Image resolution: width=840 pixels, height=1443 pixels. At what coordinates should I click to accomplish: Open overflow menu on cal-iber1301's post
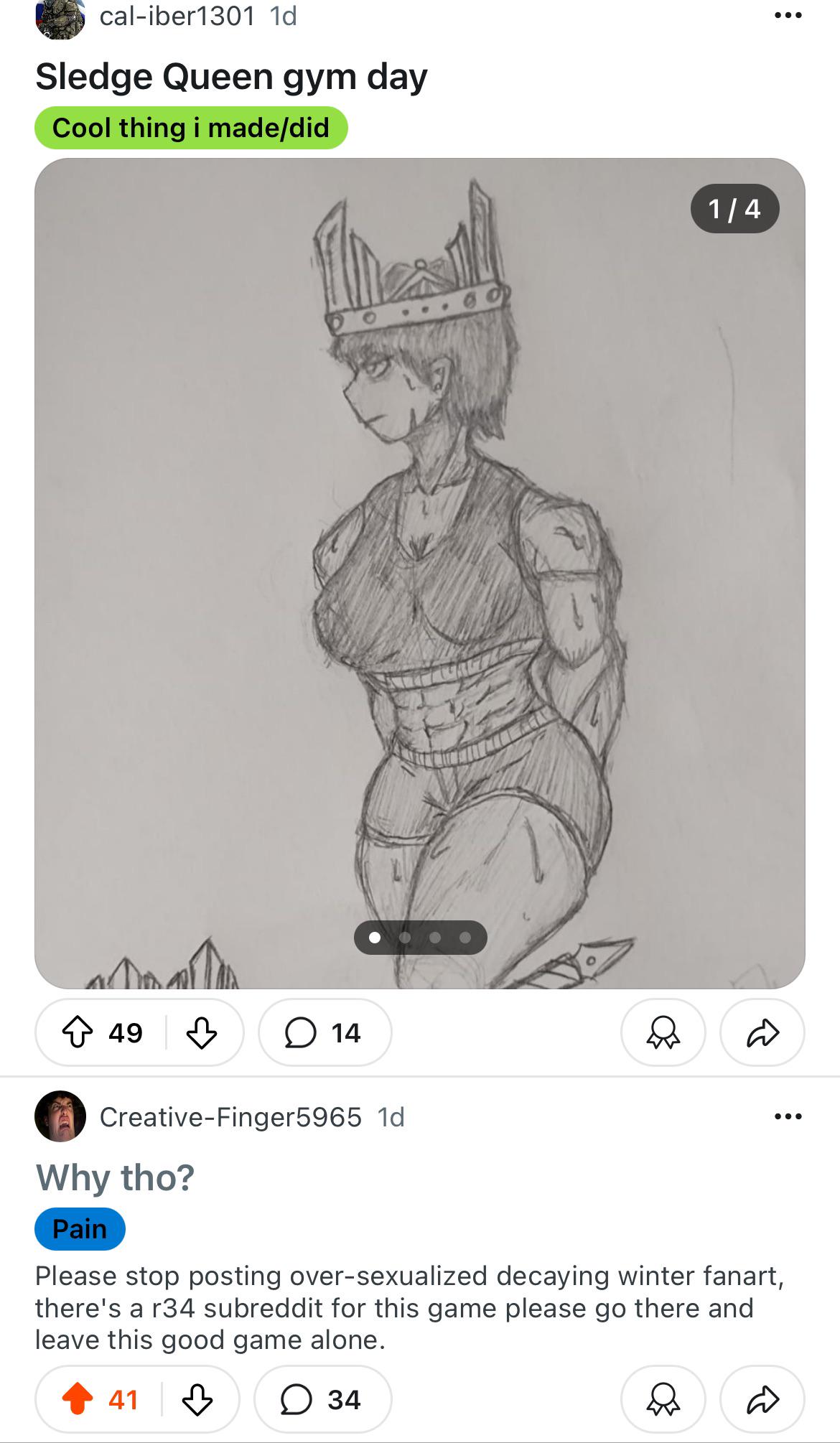pos(788,15)
